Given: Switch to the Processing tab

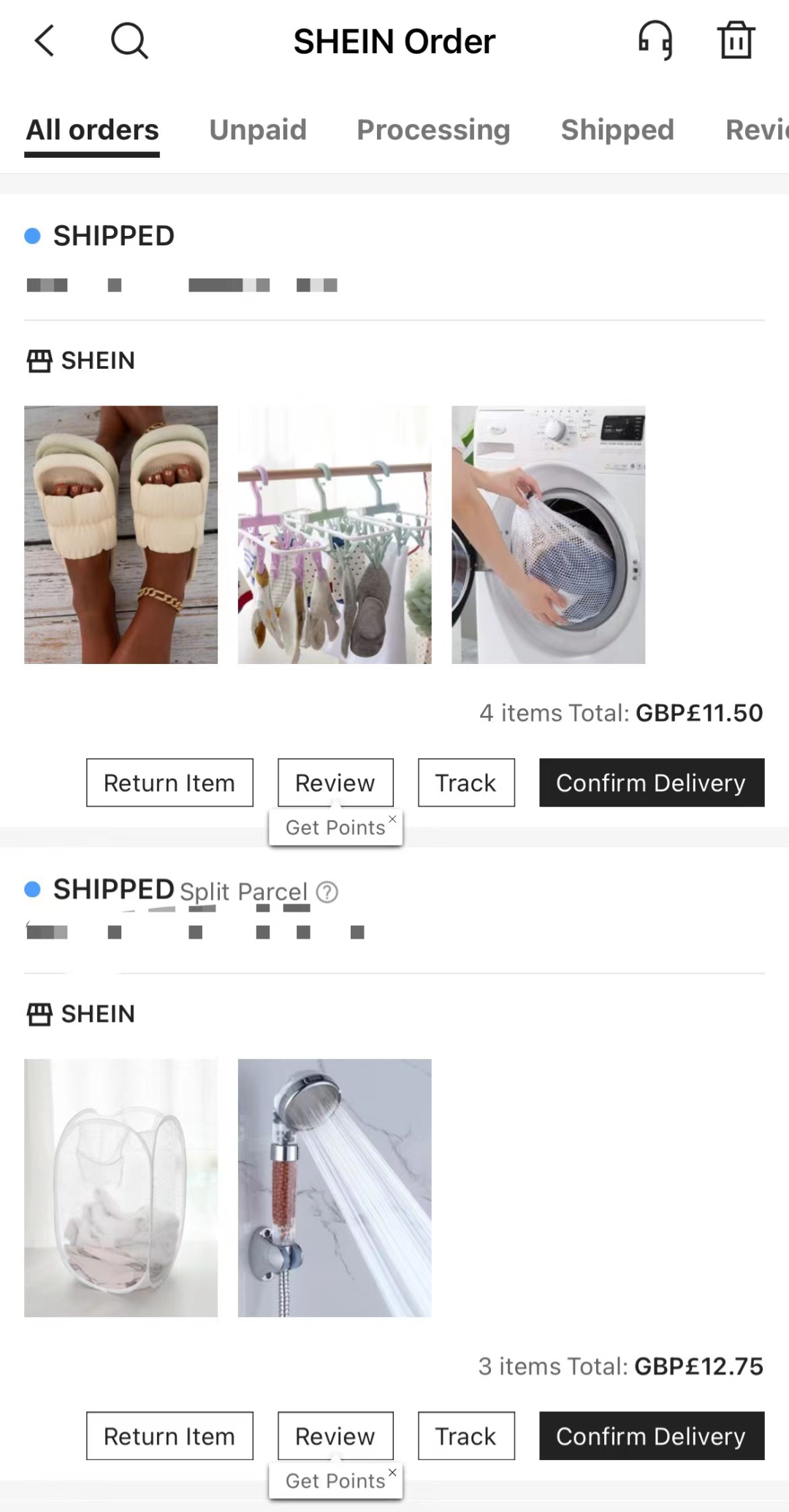Looking at the screenshot, I should pos(433,129).
